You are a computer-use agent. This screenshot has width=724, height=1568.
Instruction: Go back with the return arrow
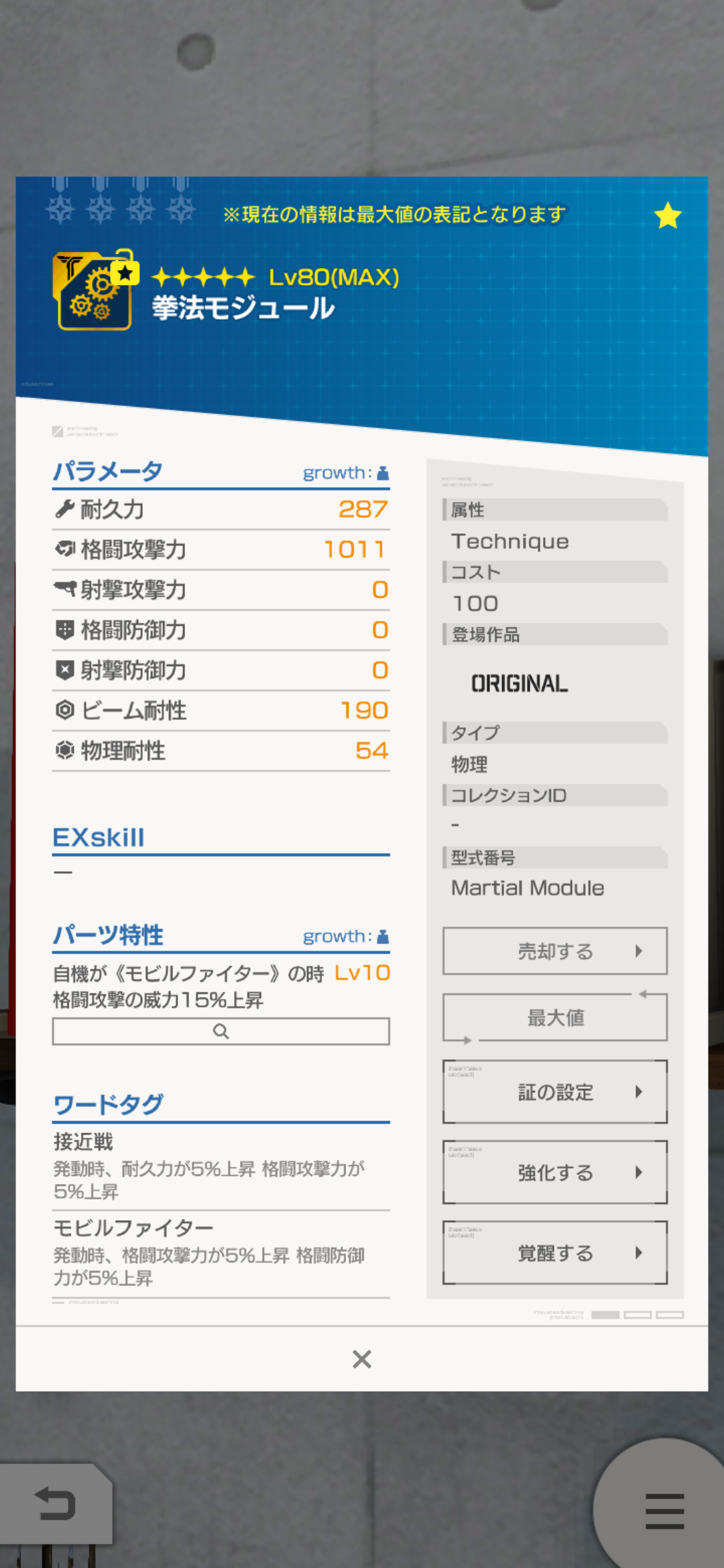[x=55, y=1503]
